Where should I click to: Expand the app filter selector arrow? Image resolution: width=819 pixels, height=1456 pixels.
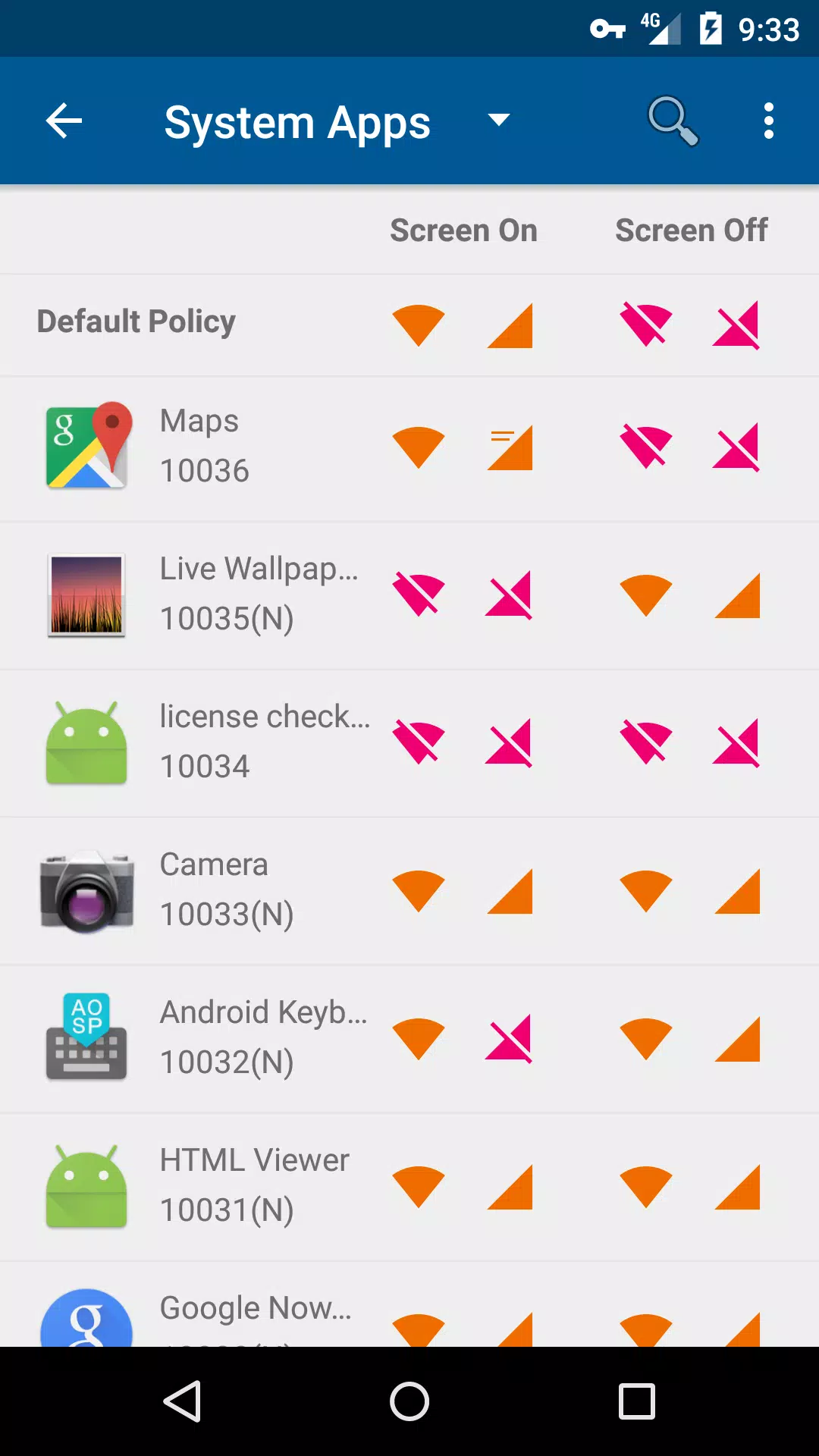coord(498,121)
